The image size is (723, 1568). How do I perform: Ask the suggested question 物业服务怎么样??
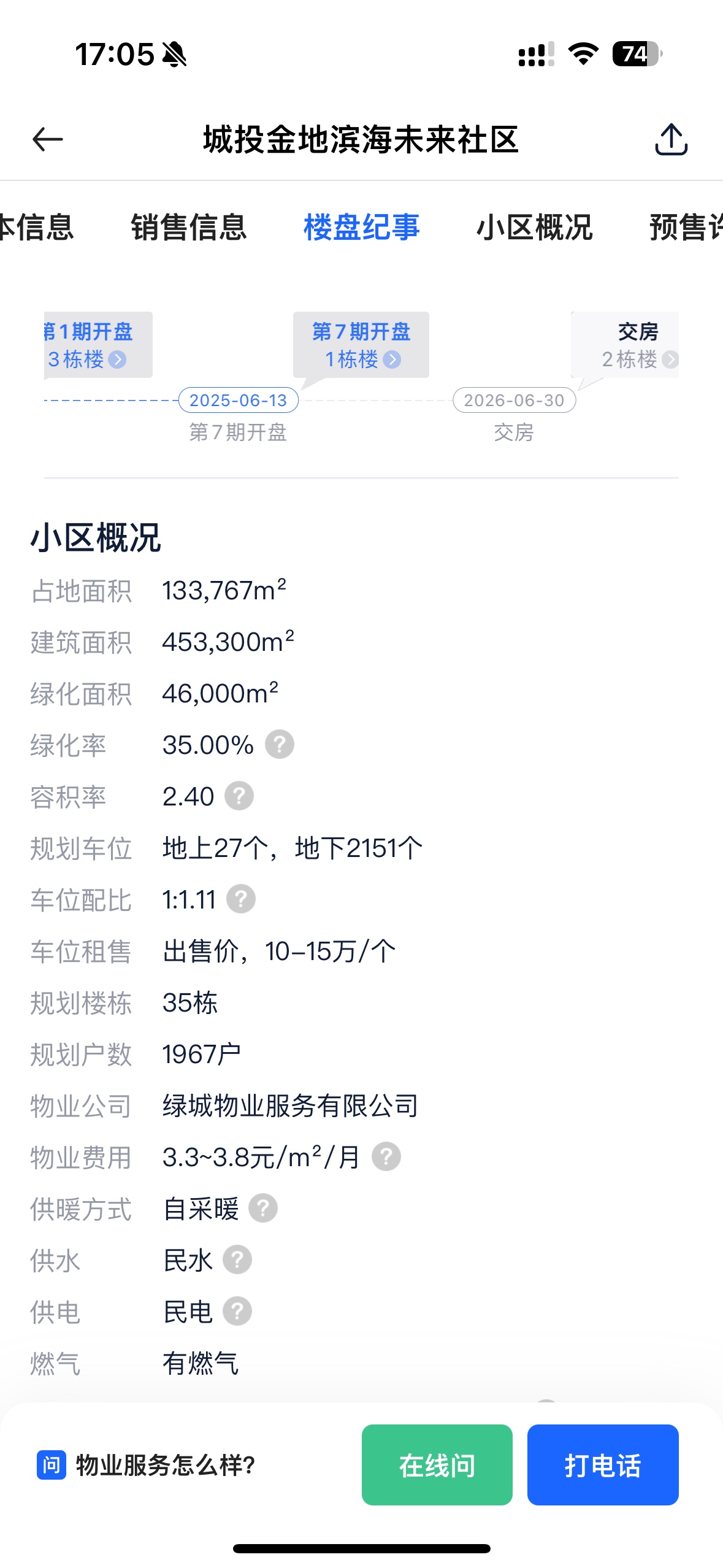point(147,1465)
